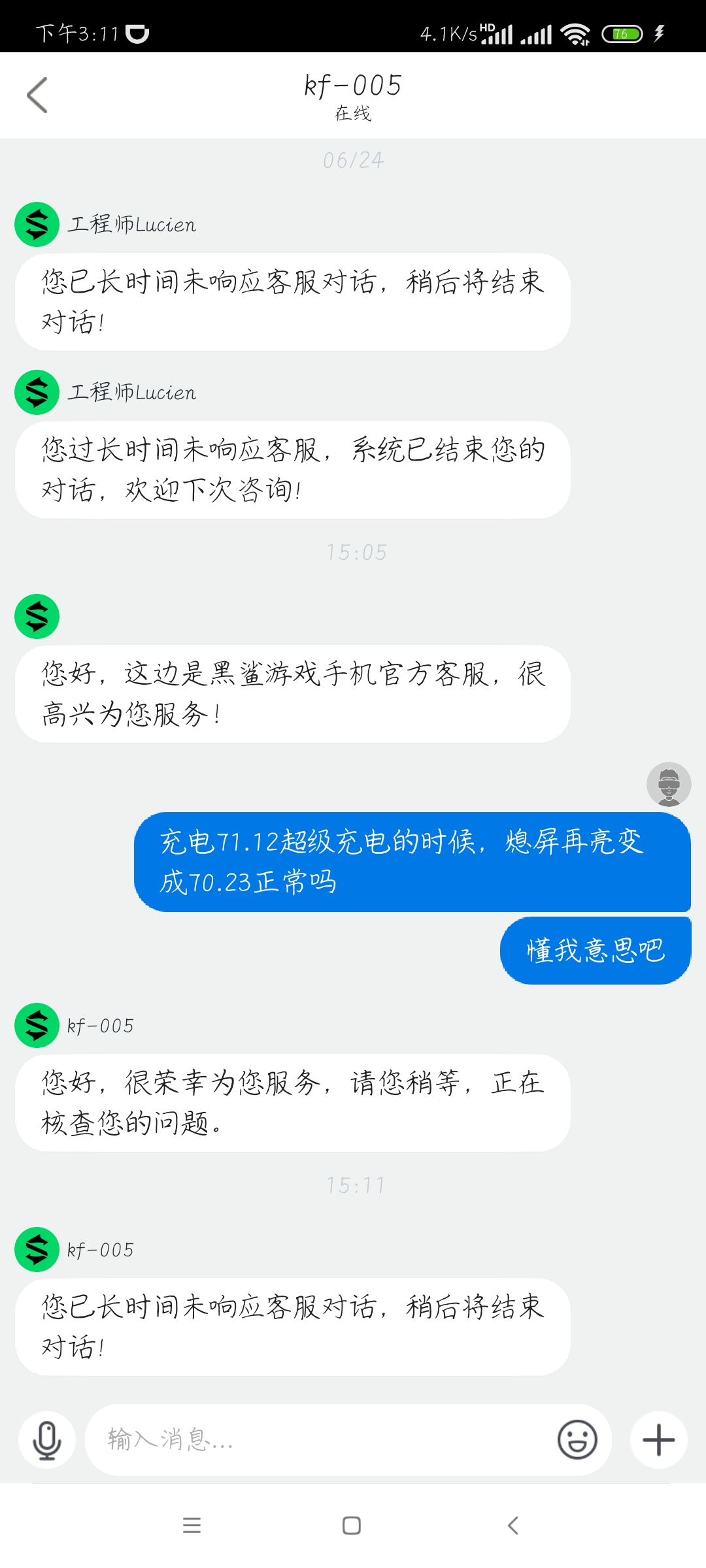Viewport: 706px width, 1568px height.
Task: Focus the 输入消息 message field
Action: 320,1440
